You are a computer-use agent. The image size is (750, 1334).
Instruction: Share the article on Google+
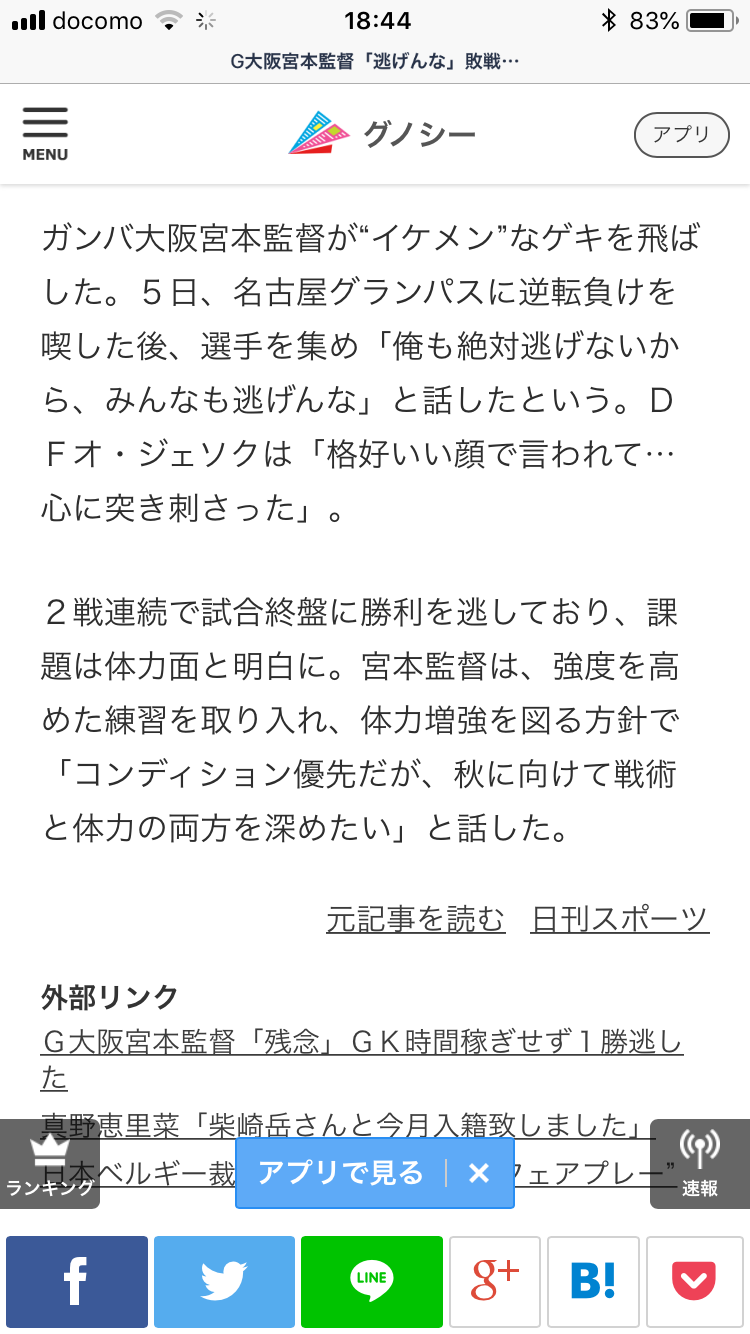pyautogui.click(x=495, y=1282)
